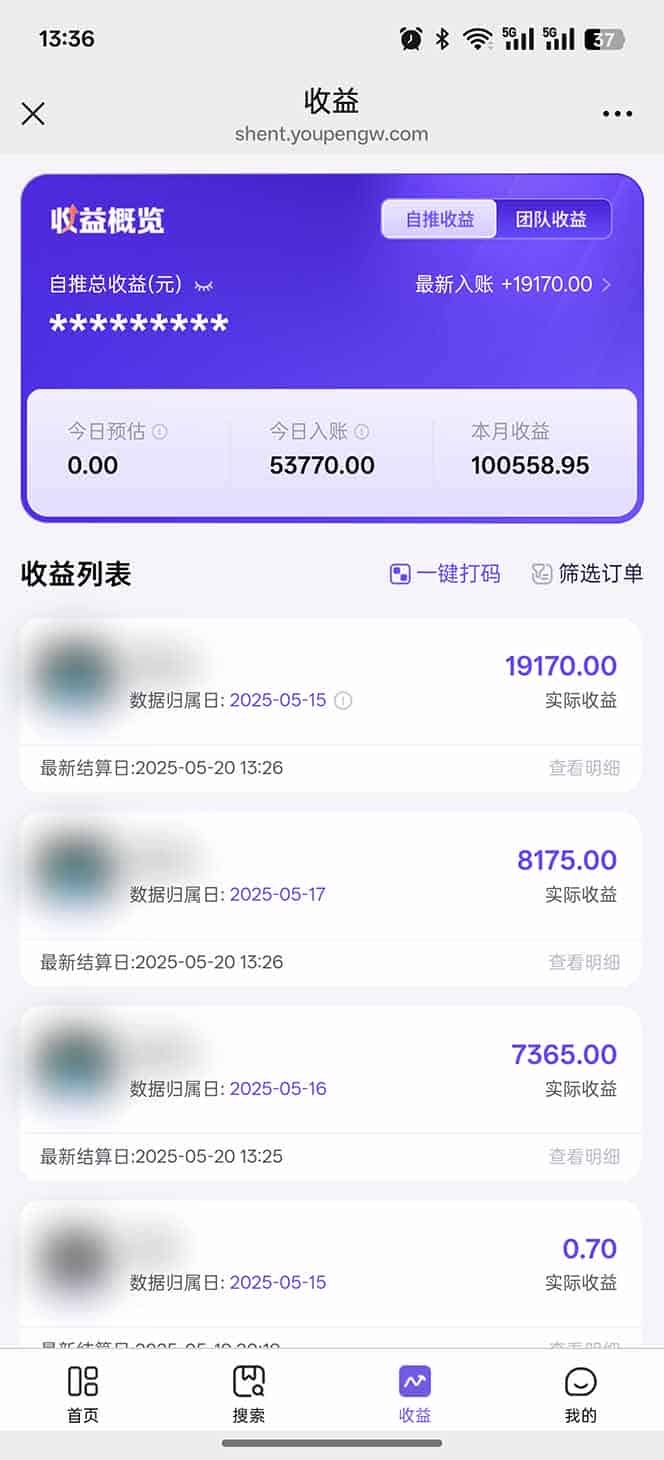Tap 一键打码 to mask data

point(445,574)
